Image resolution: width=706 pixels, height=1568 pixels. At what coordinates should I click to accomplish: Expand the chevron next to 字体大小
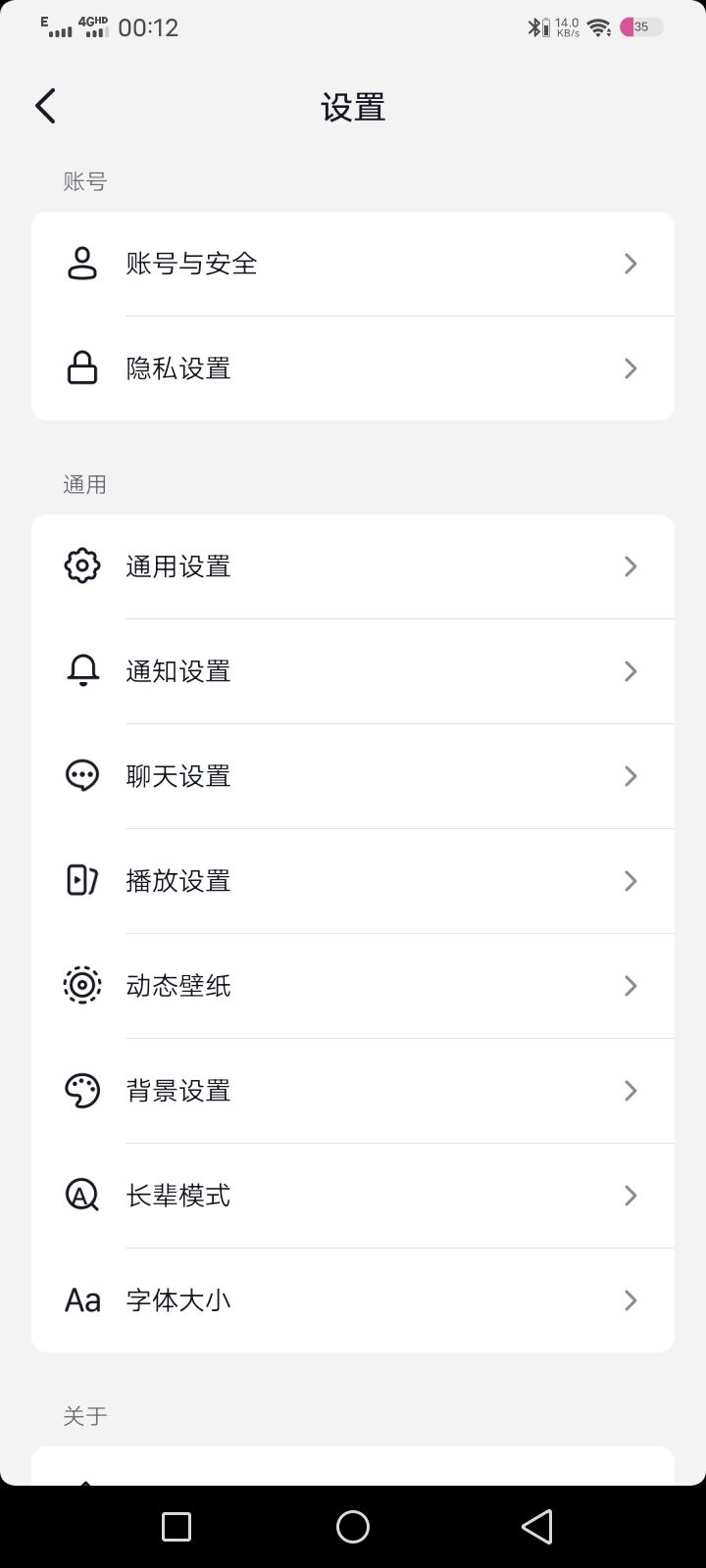pos(630,1299)
